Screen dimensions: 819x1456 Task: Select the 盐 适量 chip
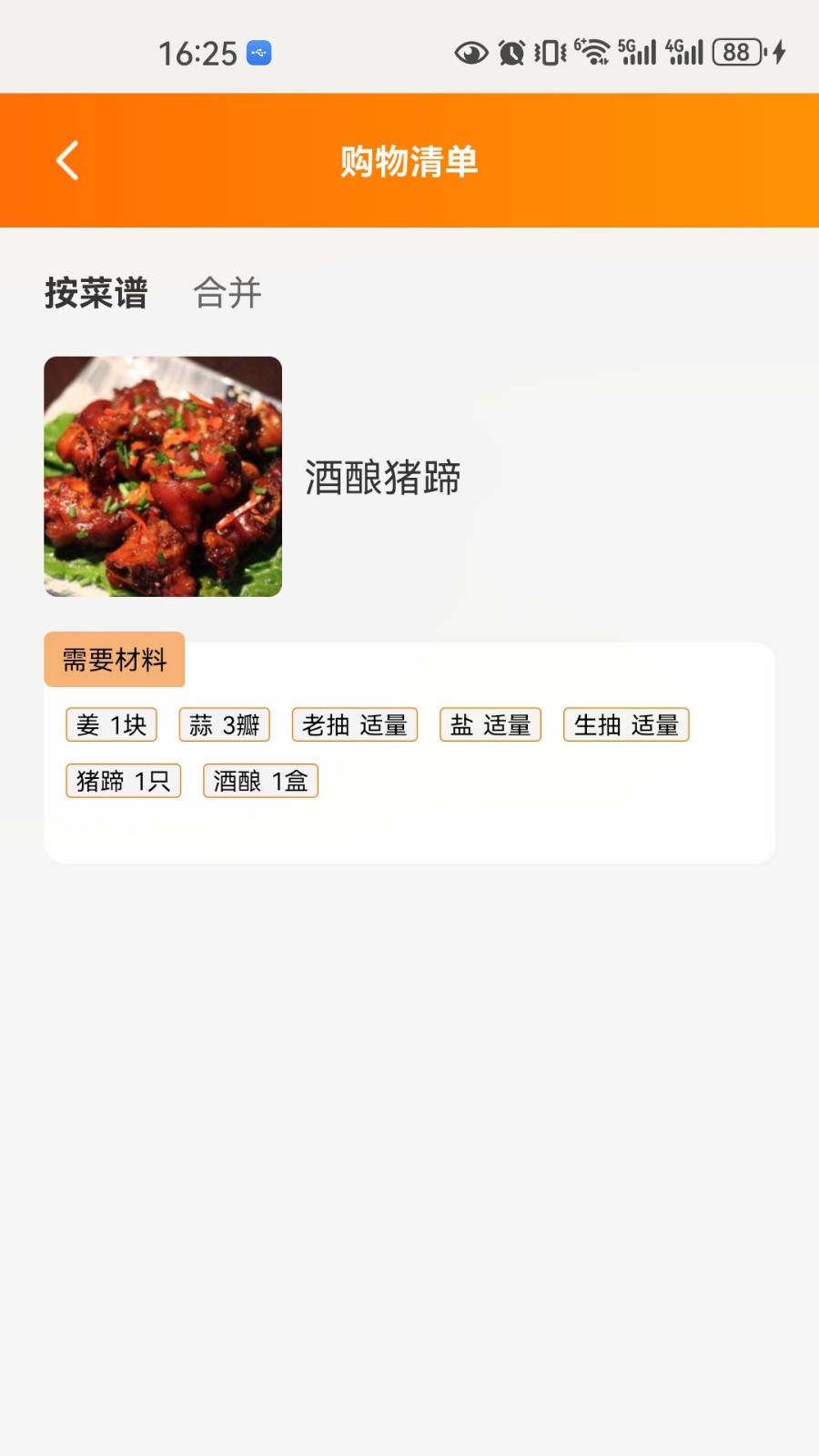[490, 725]
